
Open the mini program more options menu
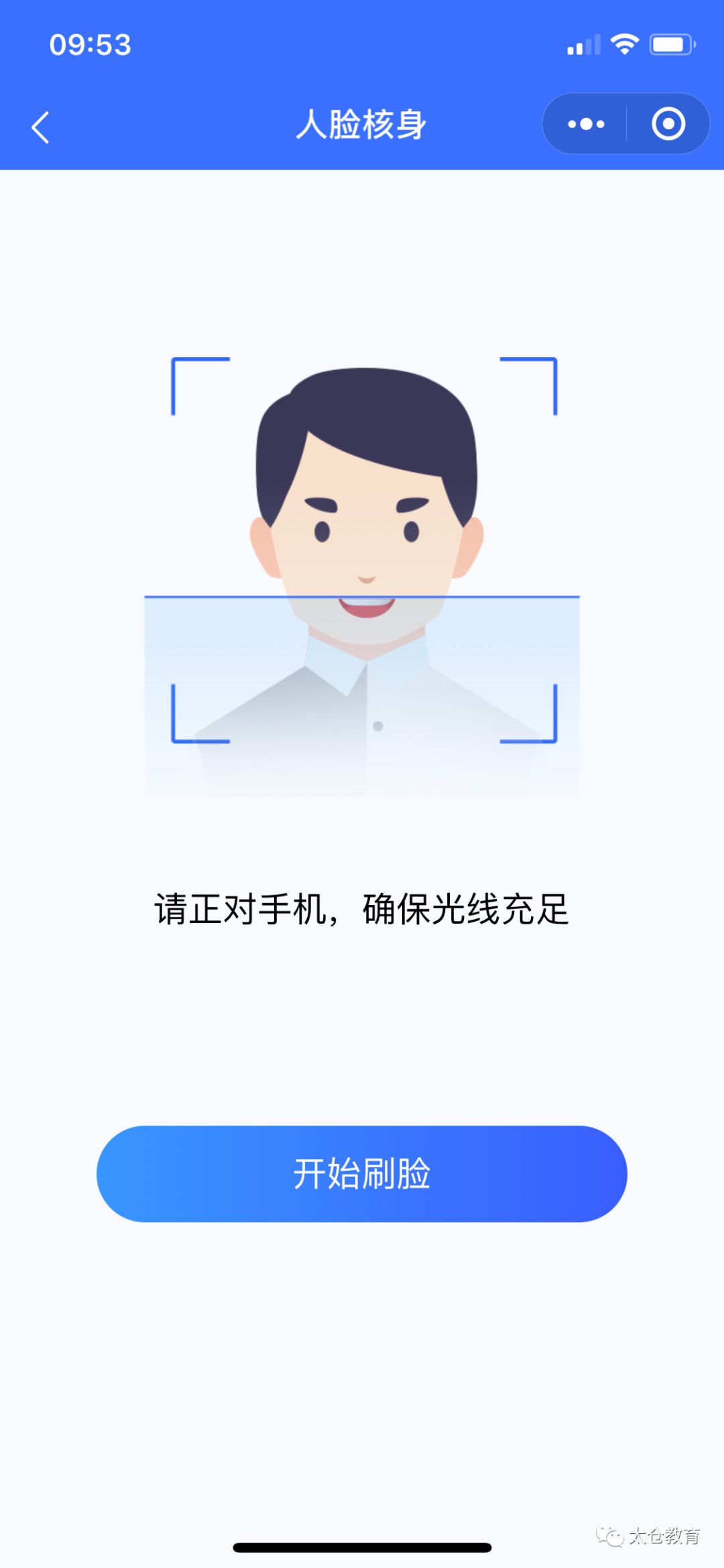586,124
